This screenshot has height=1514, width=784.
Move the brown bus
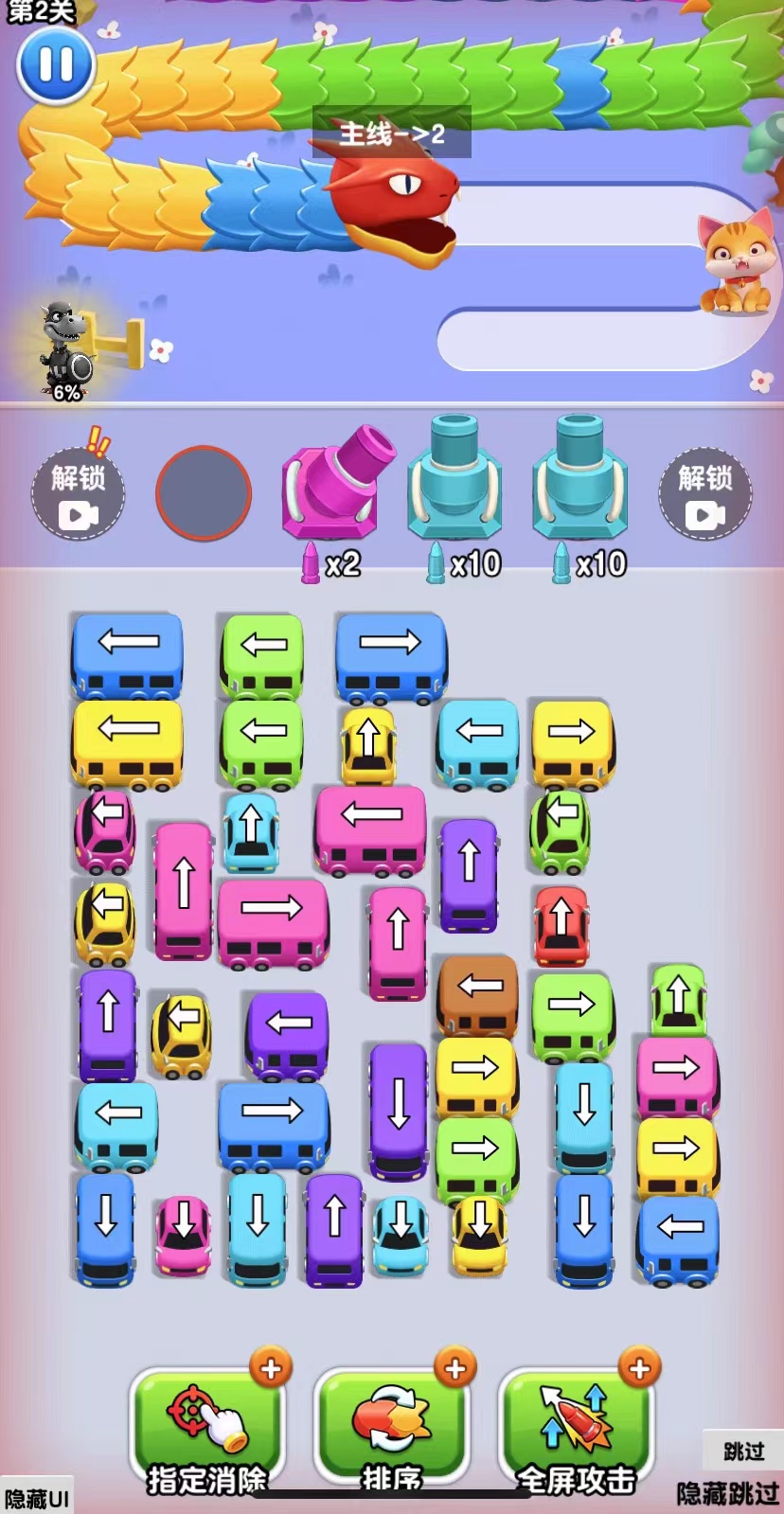pyautogui.click(x=478, y=994)
